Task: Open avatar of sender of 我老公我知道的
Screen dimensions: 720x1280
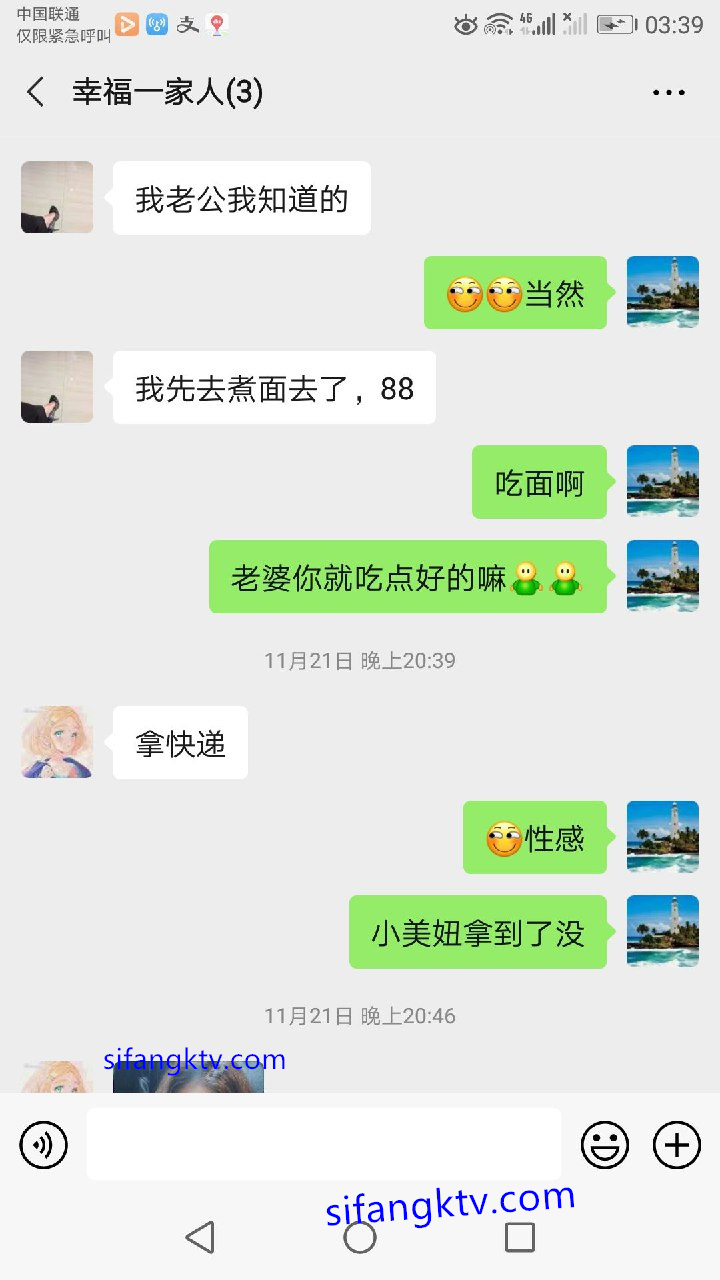Action: [57, 197]
